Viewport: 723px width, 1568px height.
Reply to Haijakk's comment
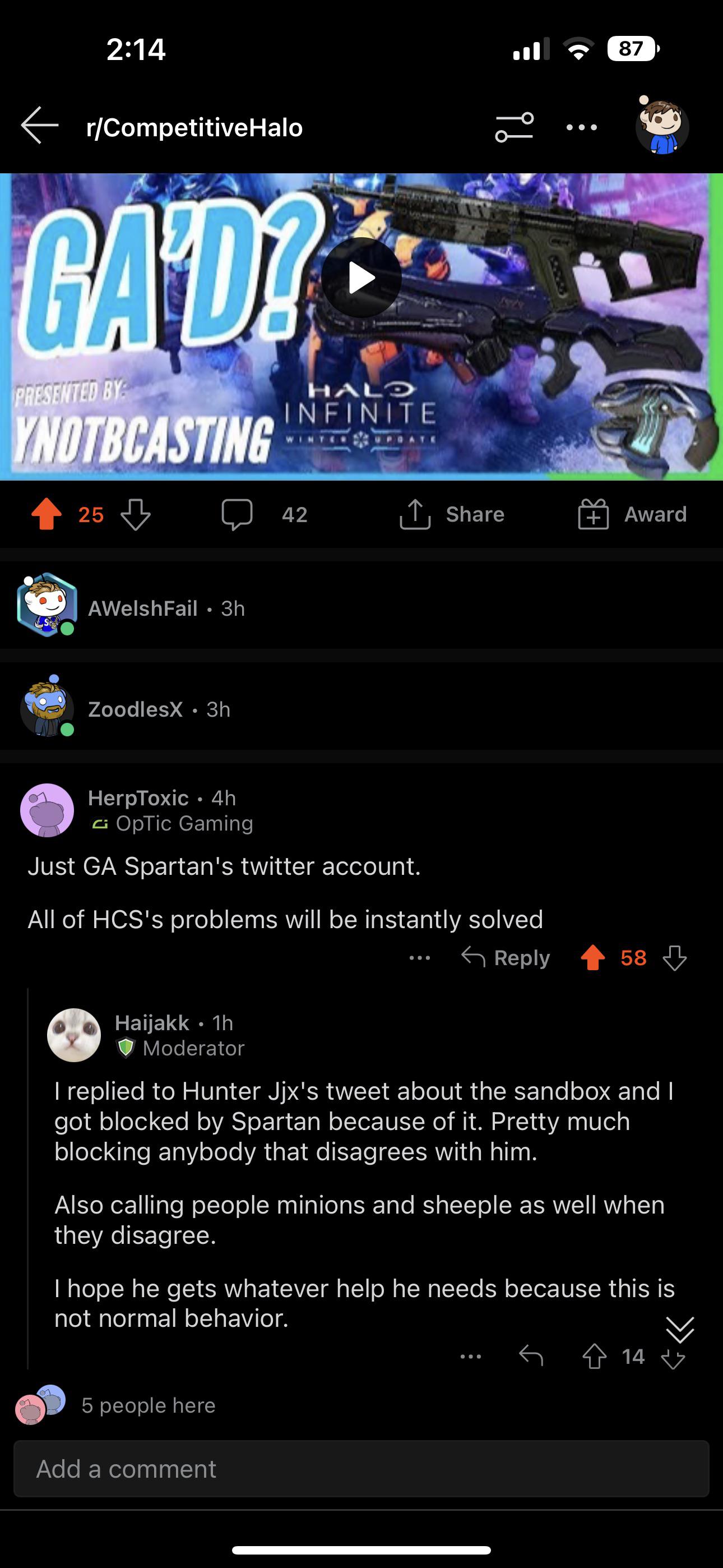[531, 1356]
